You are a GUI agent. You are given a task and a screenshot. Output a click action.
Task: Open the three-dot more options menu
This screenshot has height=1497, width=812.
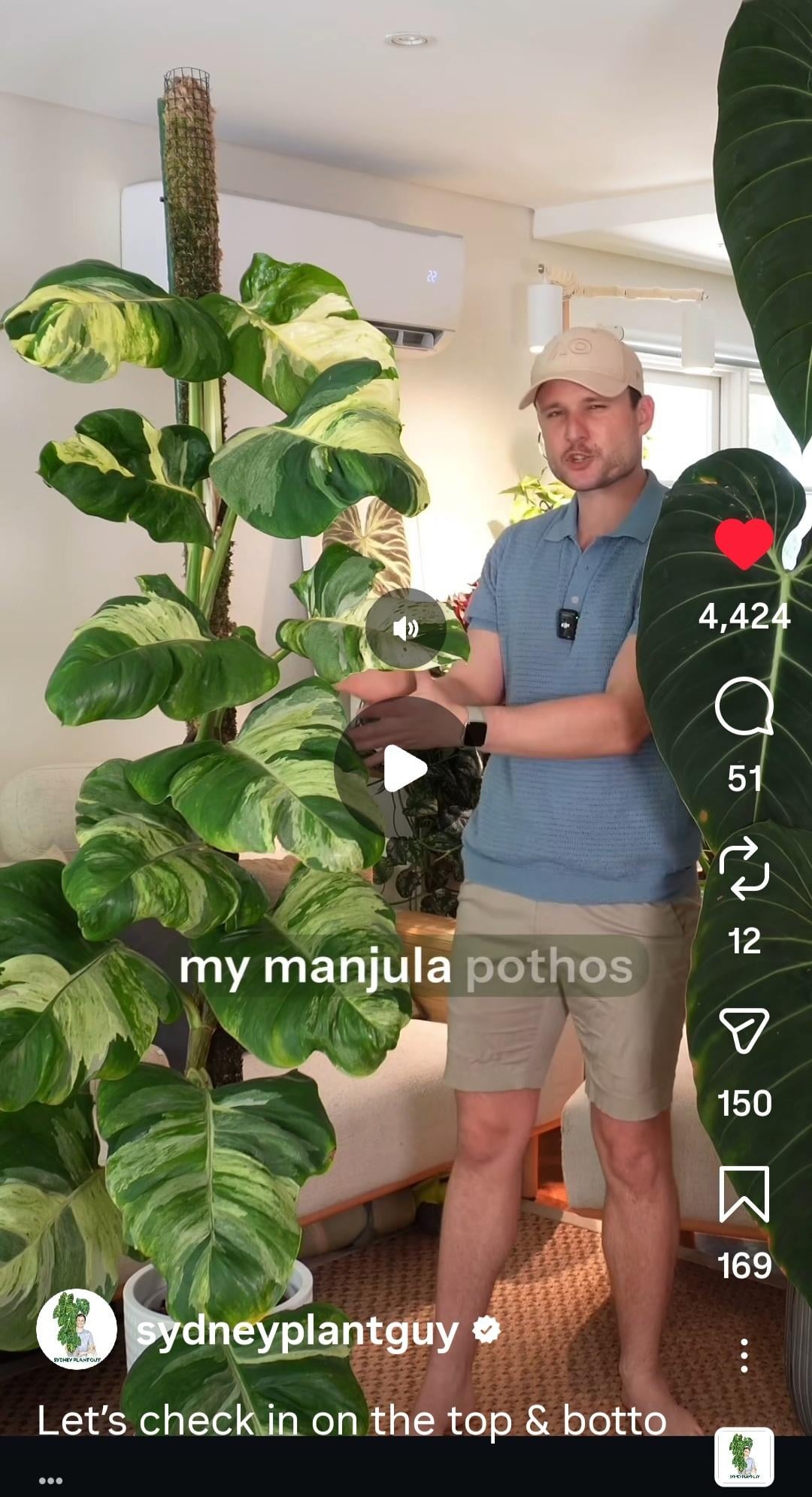tap(743, 1355)
